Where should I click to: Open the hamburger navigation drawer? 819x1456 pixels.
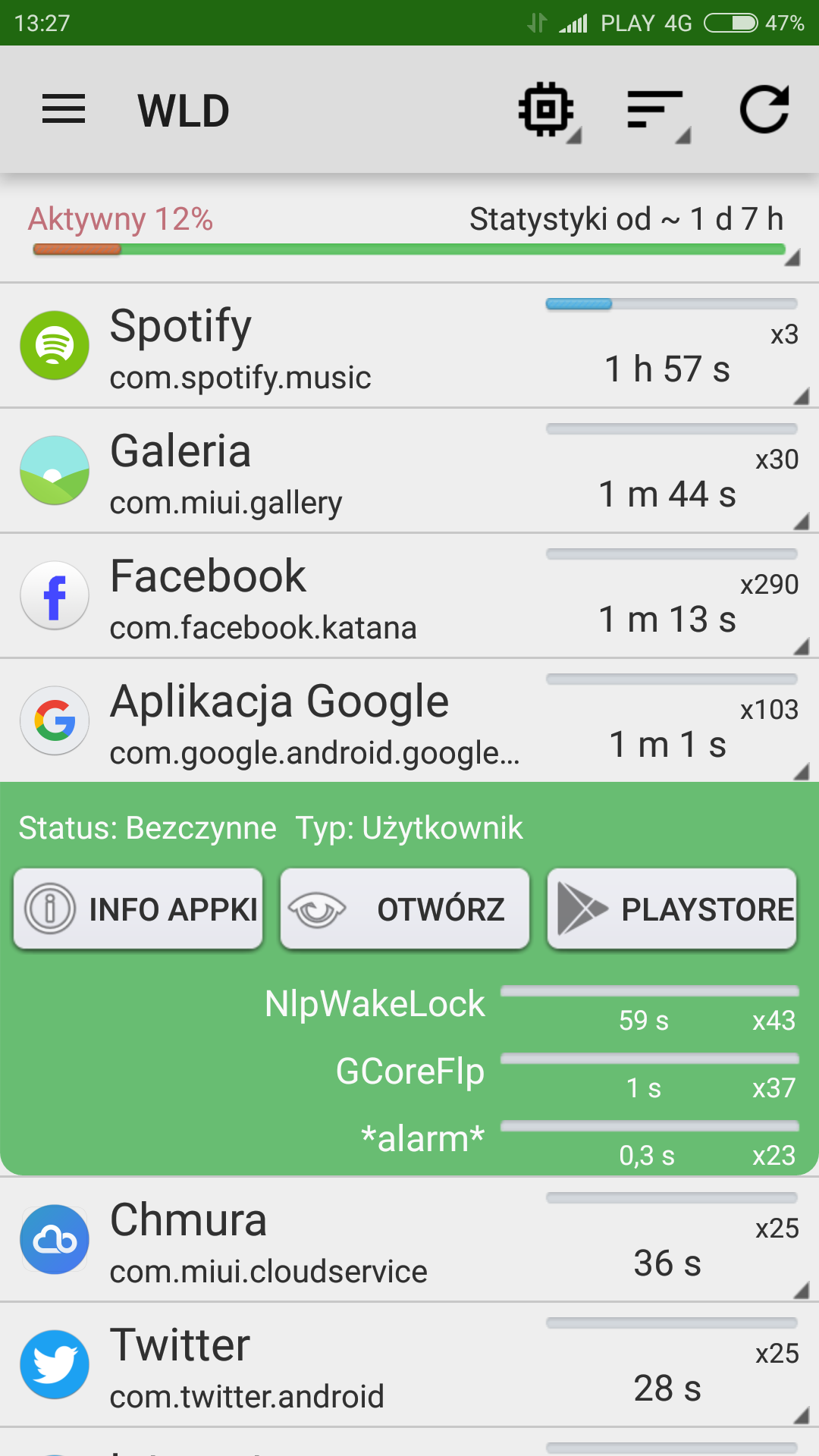click(64, 110)
